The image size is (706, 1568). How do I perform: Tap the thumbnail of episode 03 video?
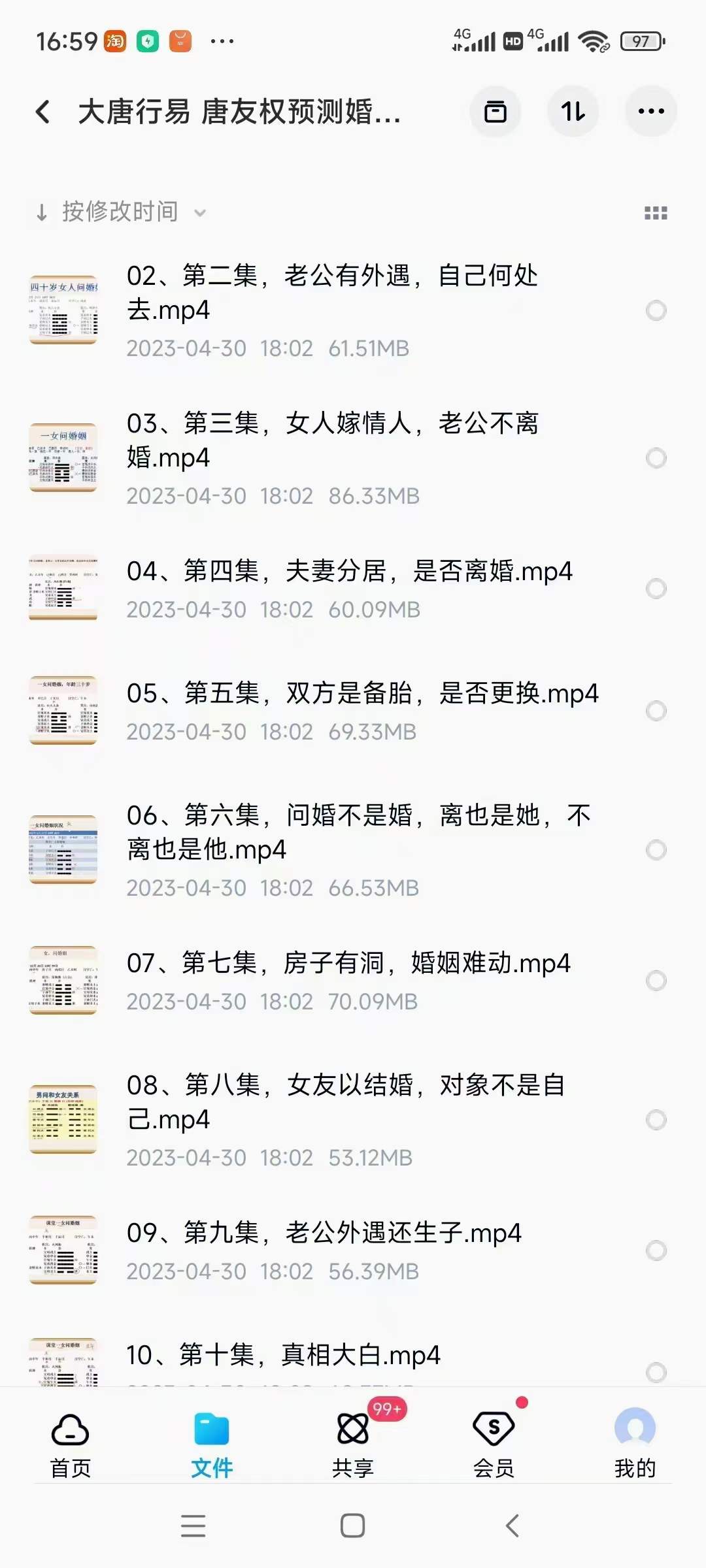pyautogui.click(x=63, y=457)
